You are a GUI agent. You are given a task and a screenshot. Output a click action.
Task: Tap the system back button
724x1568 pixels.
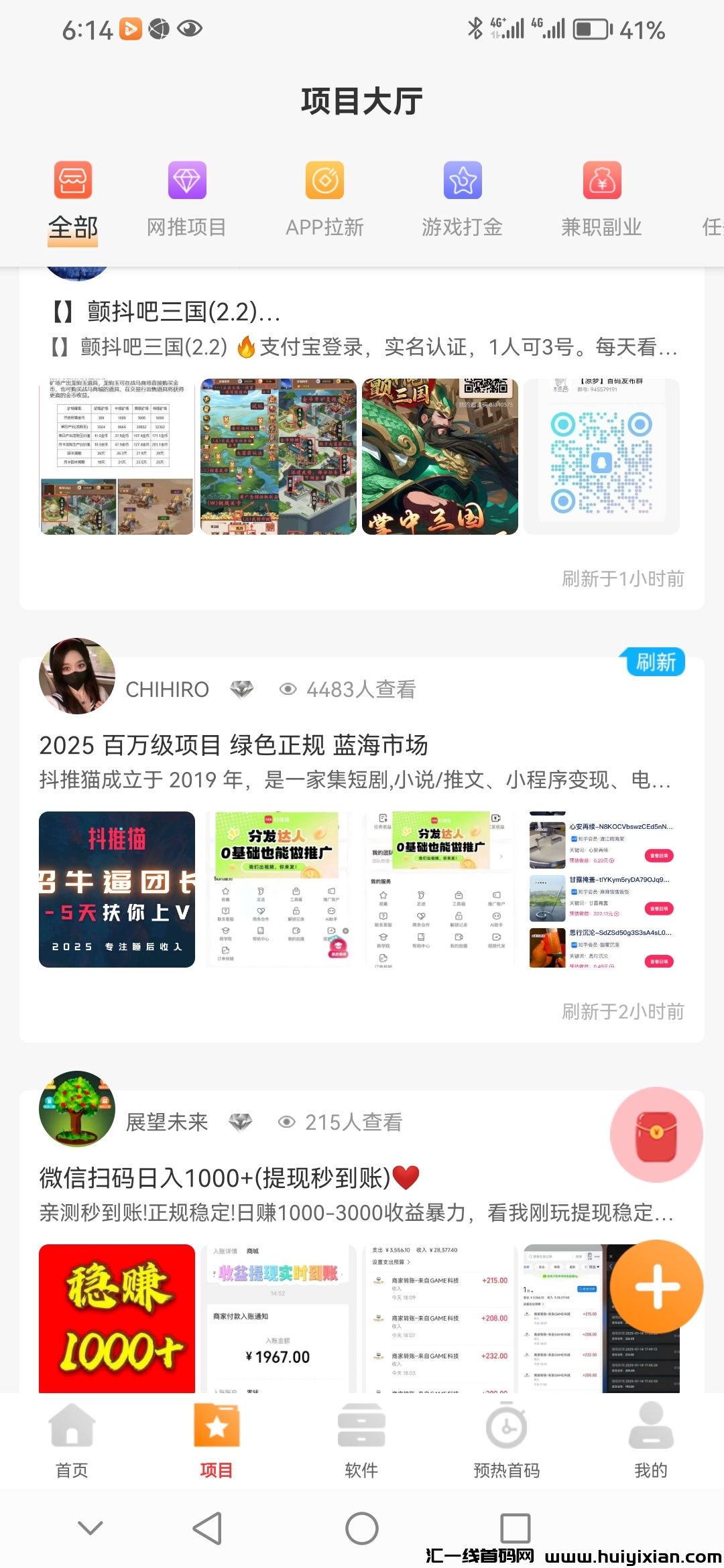click(208, 1528)
